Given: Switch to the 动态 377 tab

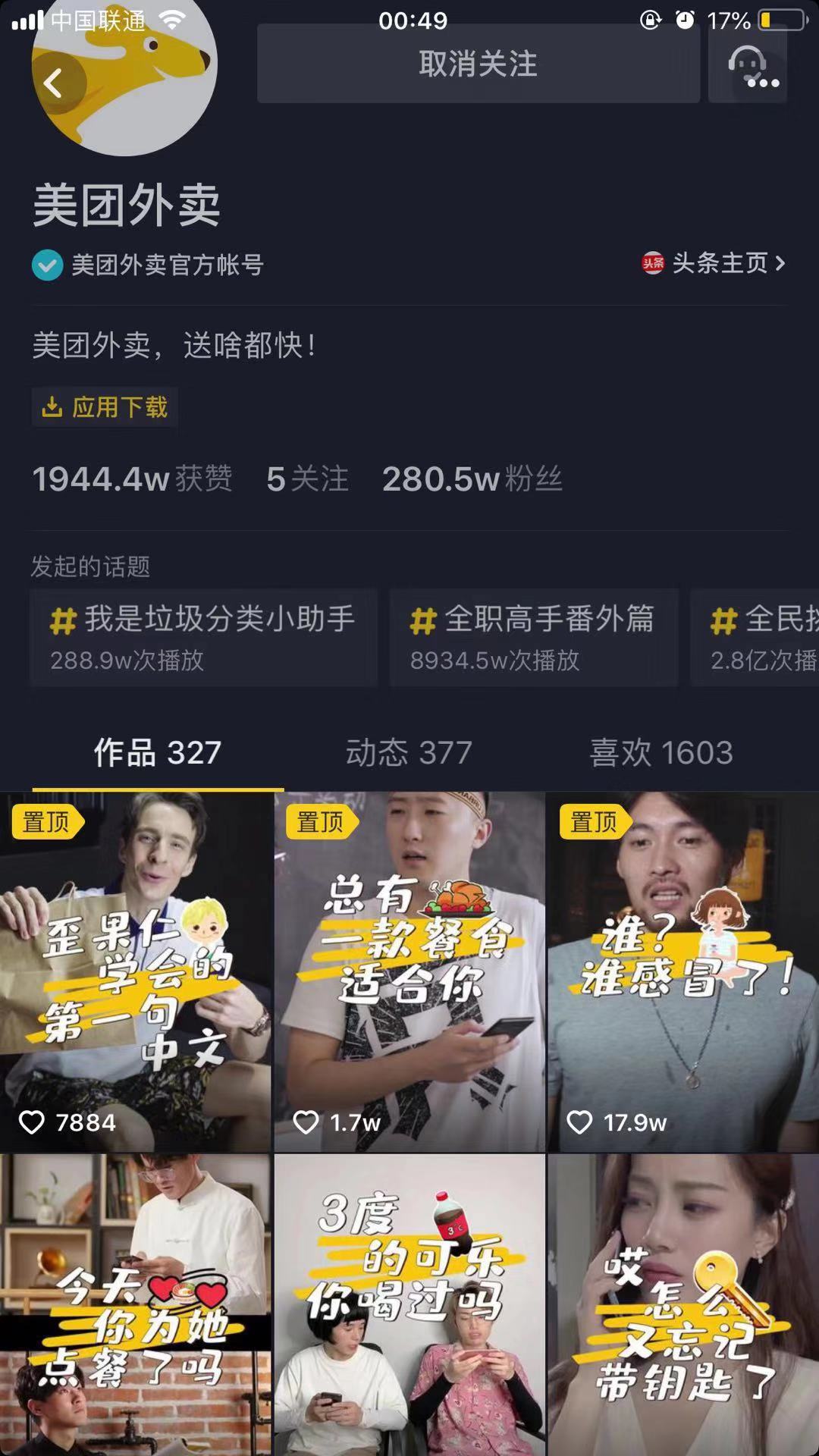Looking at the screenshot, I should tap(407, 753).
